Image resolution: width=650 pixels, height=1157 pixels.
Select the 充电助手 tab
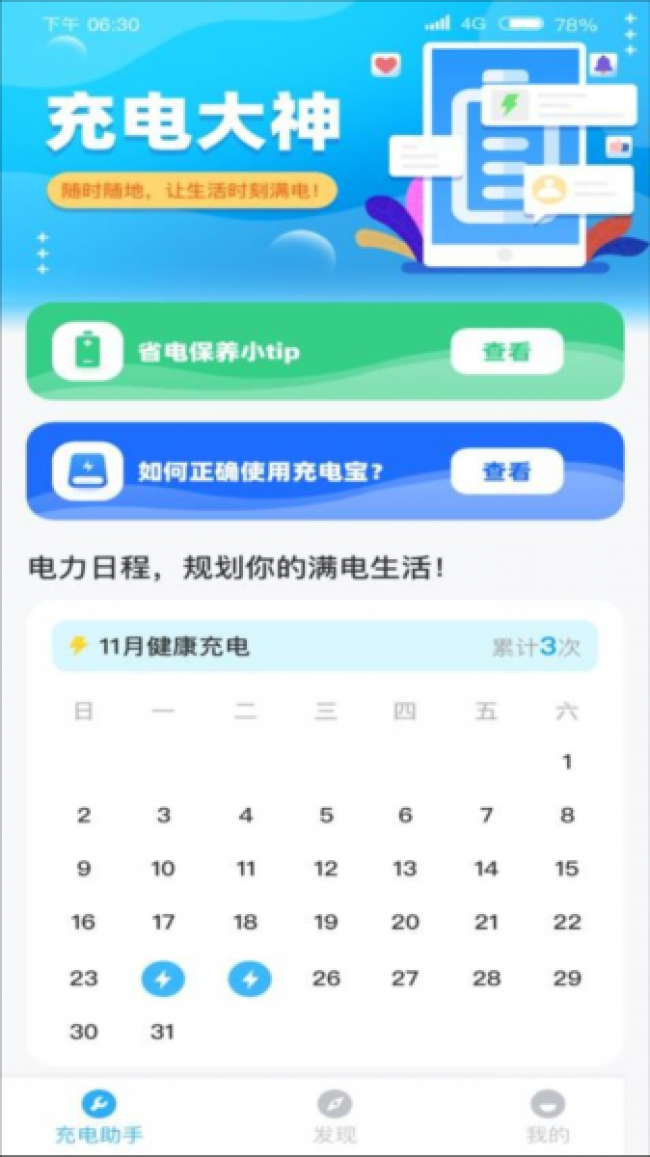pyautogui.click(x=98, y=1116)
